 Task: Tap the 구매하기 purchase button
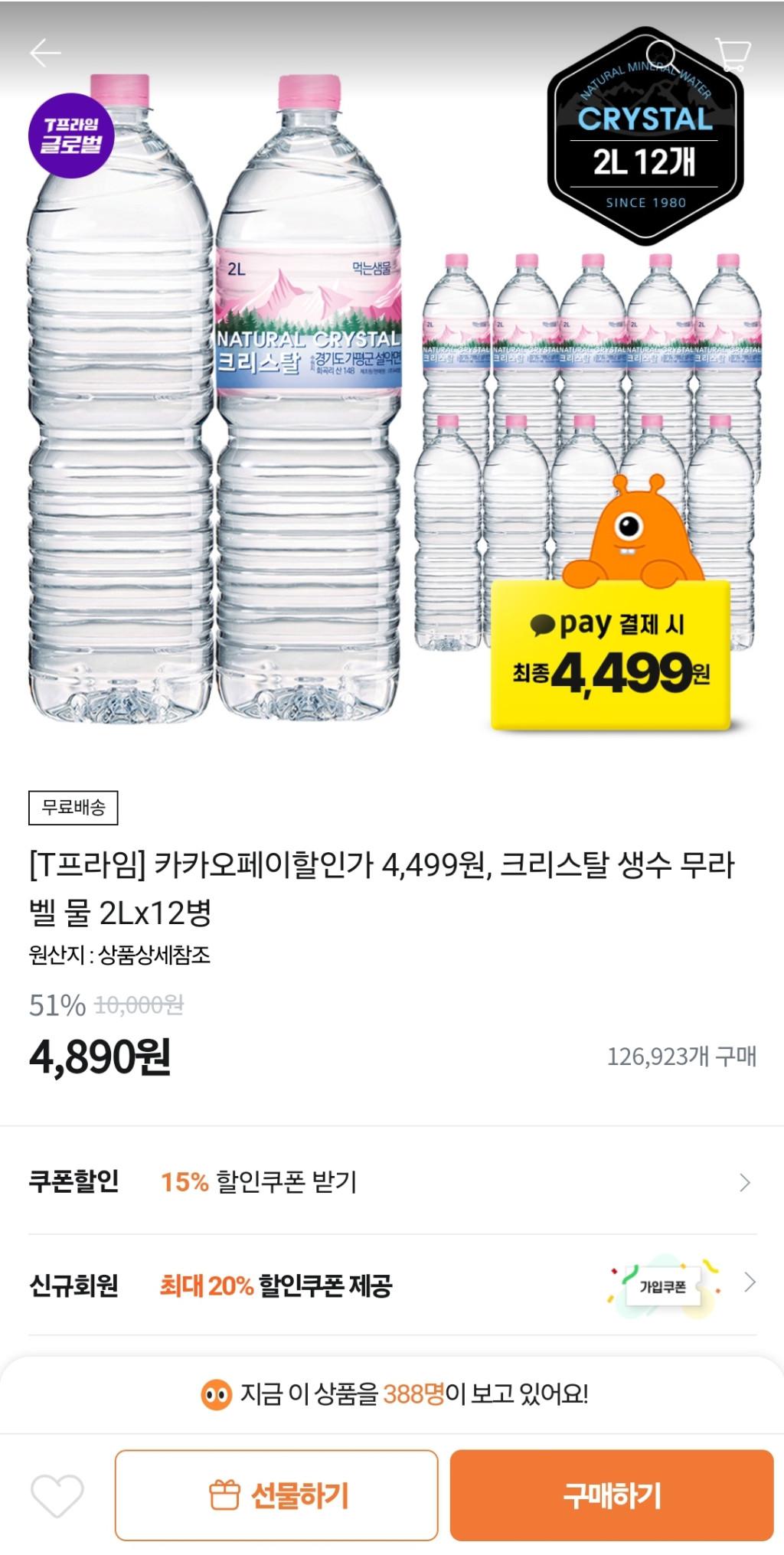point(611,1495)
